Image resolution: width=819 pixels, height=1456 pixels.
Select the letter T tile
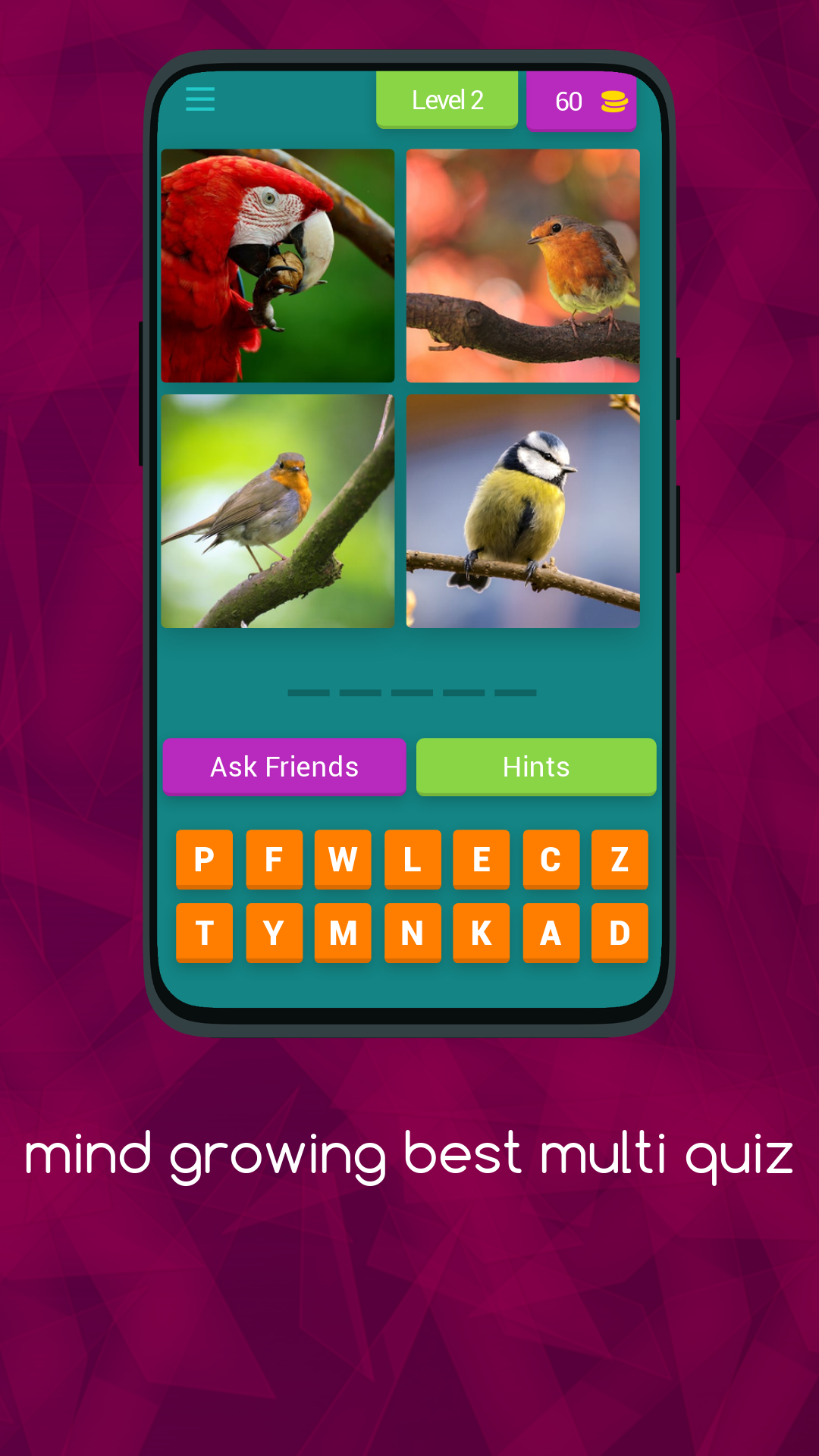tap(204, 933)
